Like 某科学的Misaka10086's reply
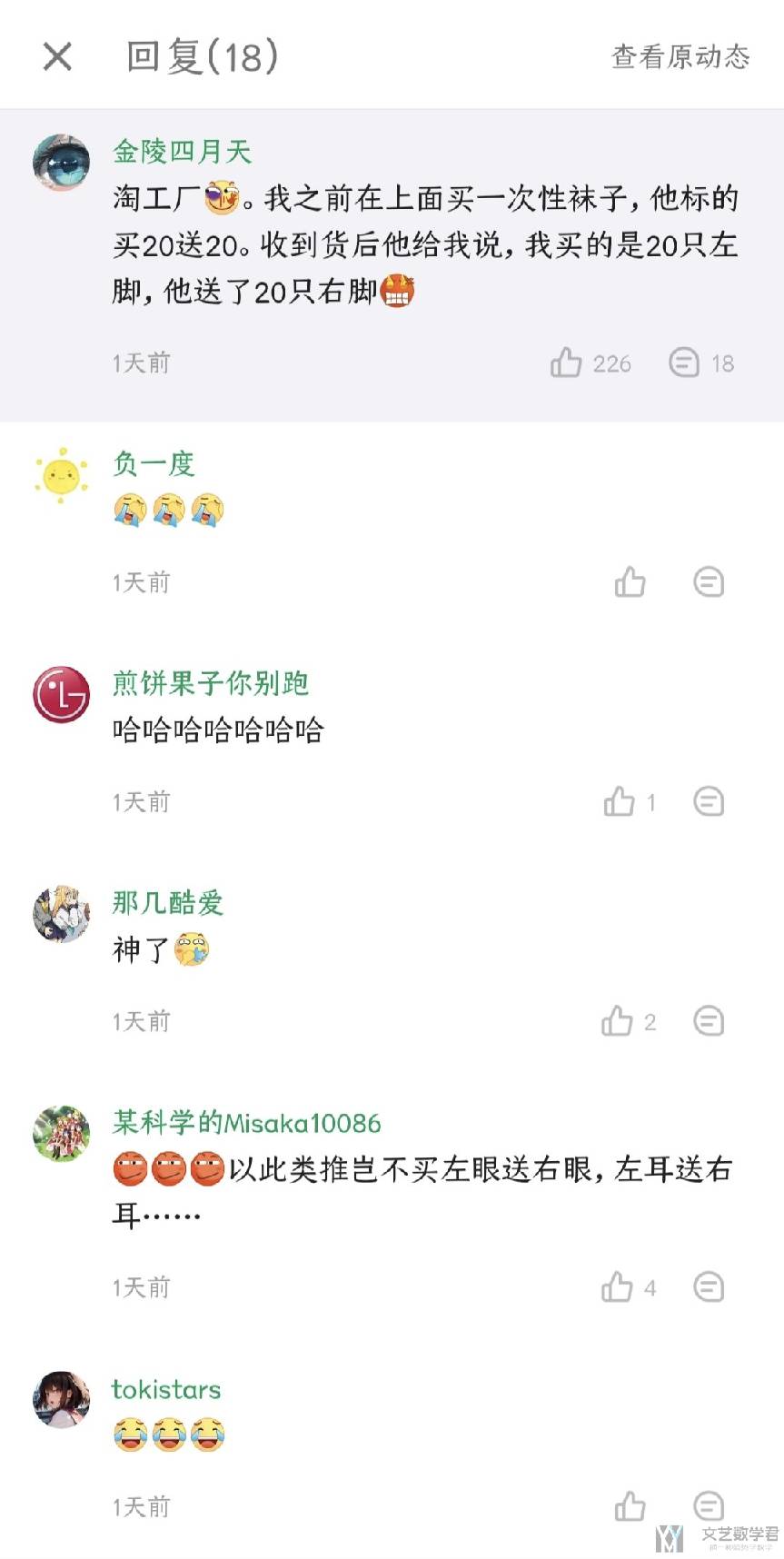Image resolution: width=784 pixels, height=1559 pixels. pyautogui.click(x=618, y=1286)
